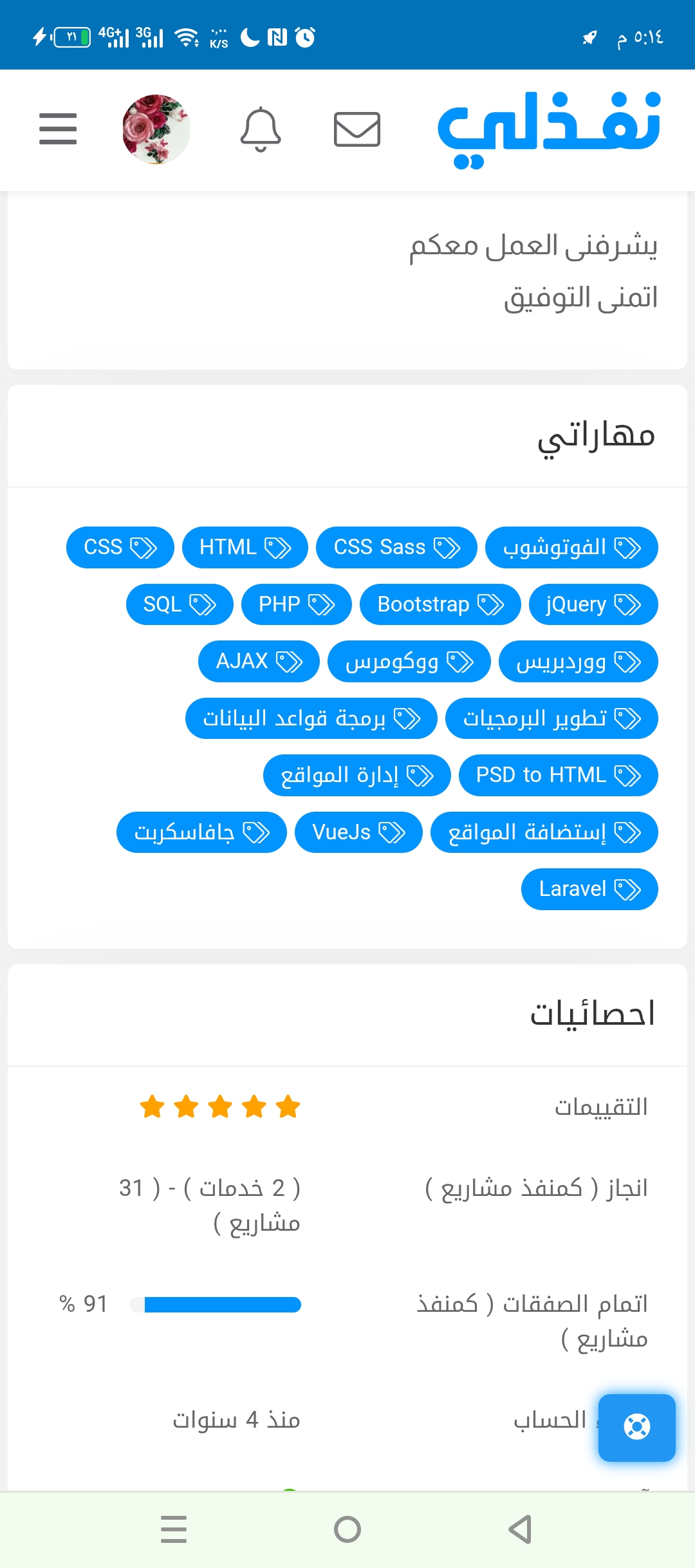The height and width of the screenshot is (1568, 695).
Task: Select the SQL skill tag
Action: pyautogui.click(x=180, y=604)
